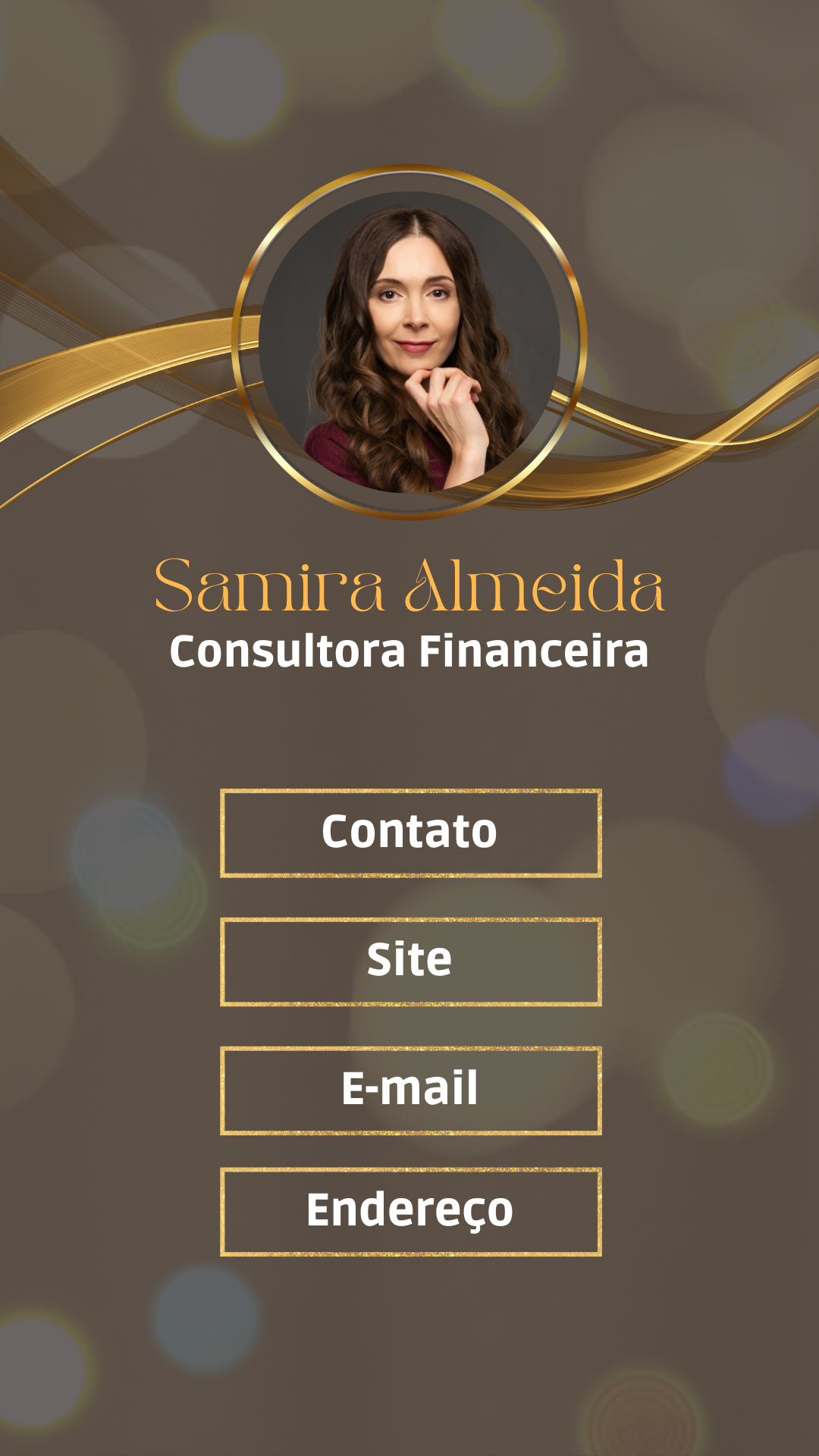Open the Site link button

click(410, 962)
